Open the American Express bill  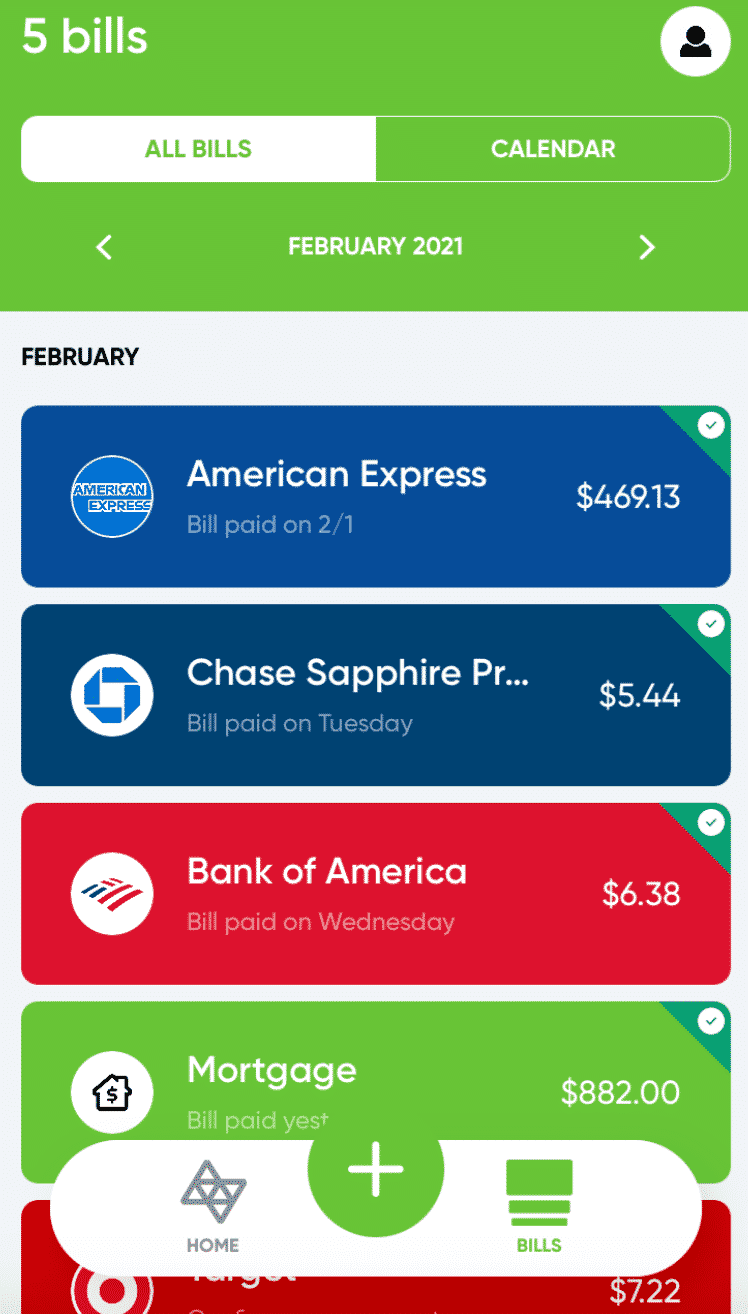click(x=376, y=496)
